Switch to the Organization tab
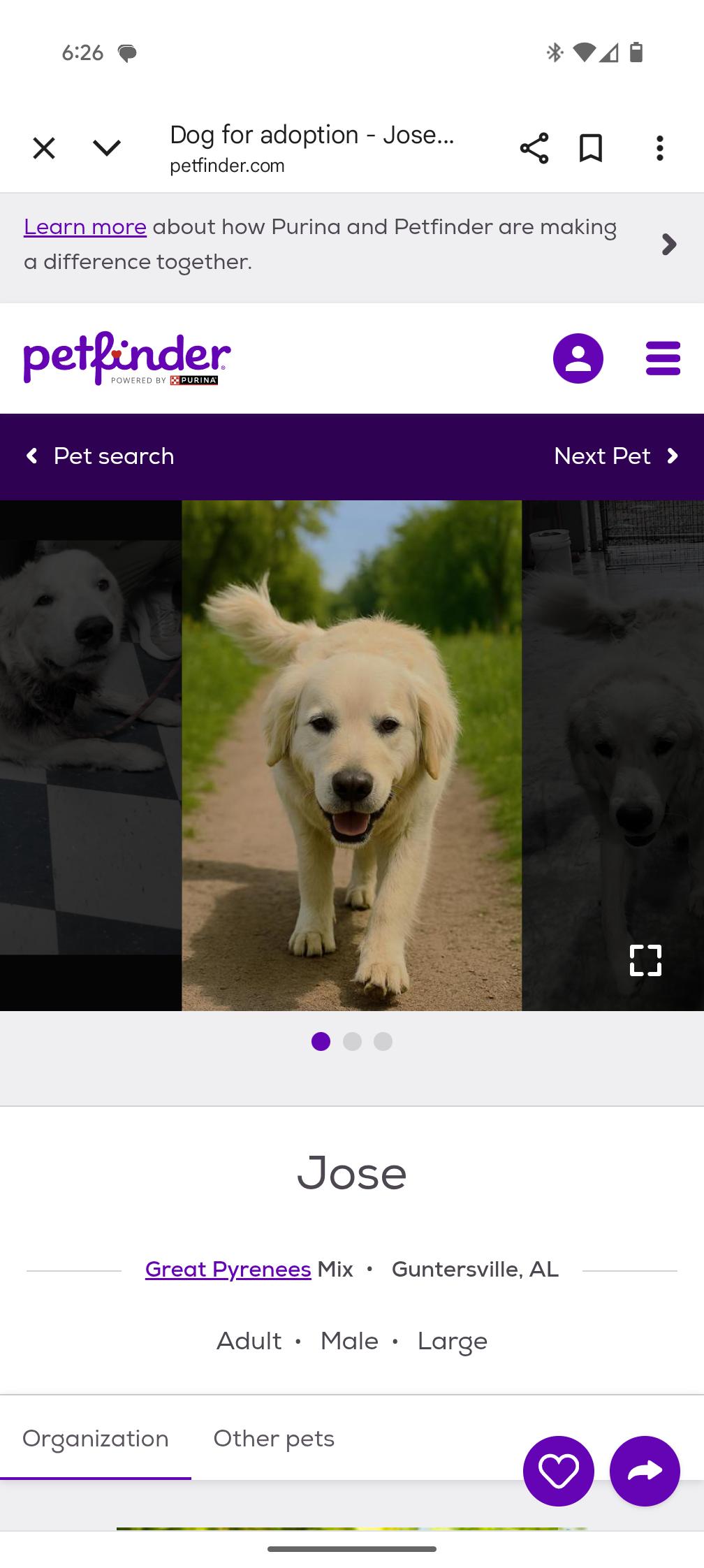Screen dimensions: 704x1568 tap(96, 1439)
